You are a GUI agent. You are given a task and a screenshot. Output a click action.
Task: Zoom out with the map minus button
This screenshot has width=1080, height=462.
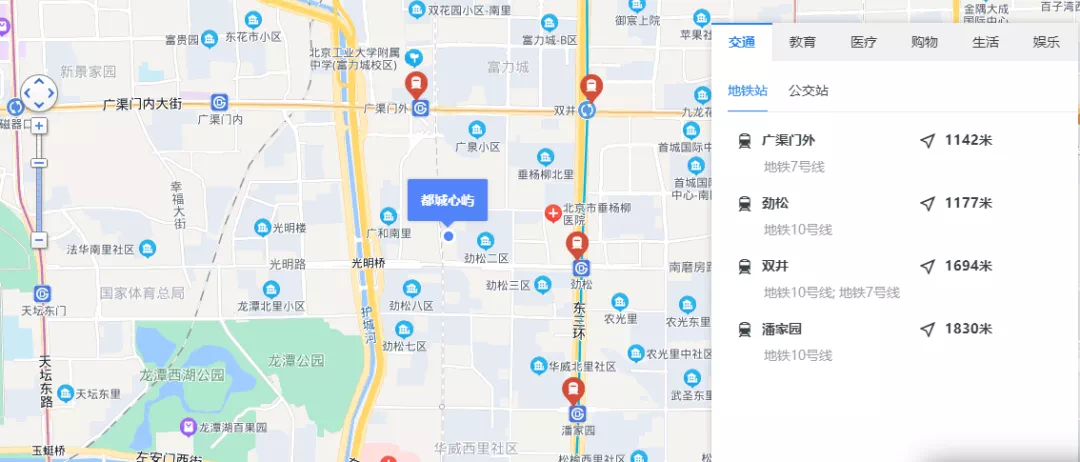39,240
